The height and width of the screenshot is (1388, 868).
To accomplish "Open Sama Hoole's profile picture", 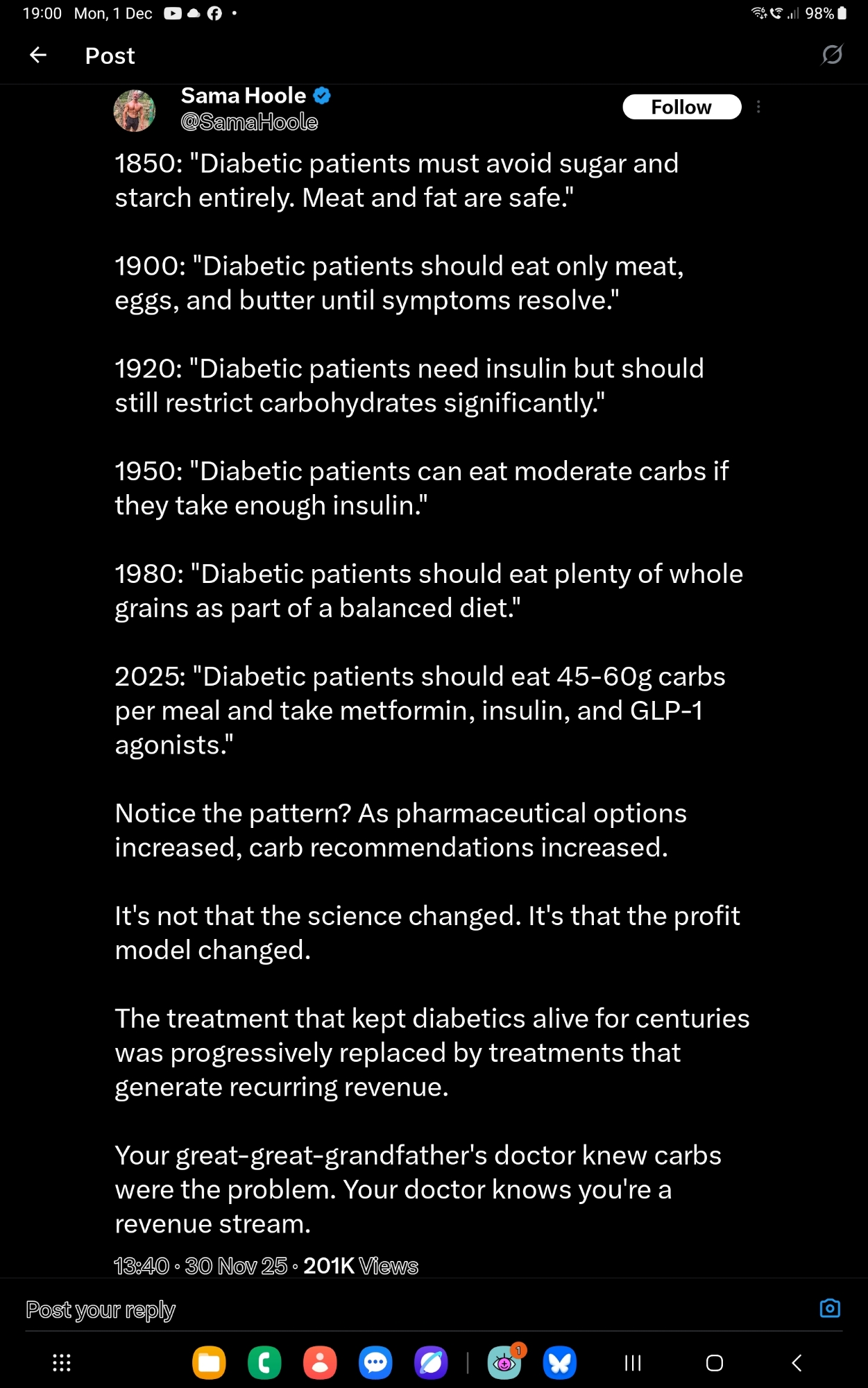I will pyautogui.click(x=134, y=111).
